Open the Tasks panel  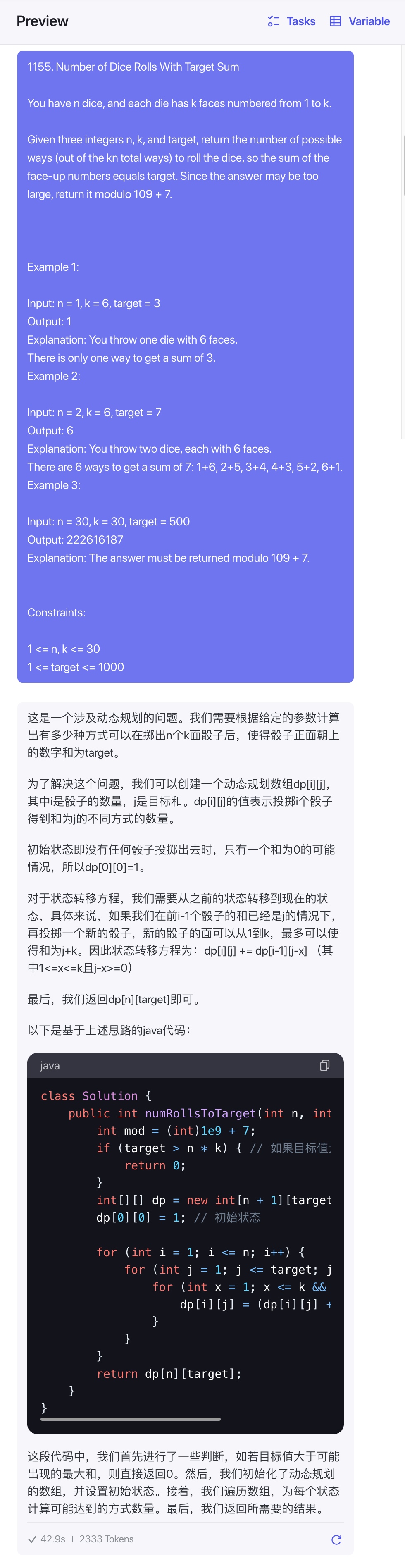[x=292, y=21]
